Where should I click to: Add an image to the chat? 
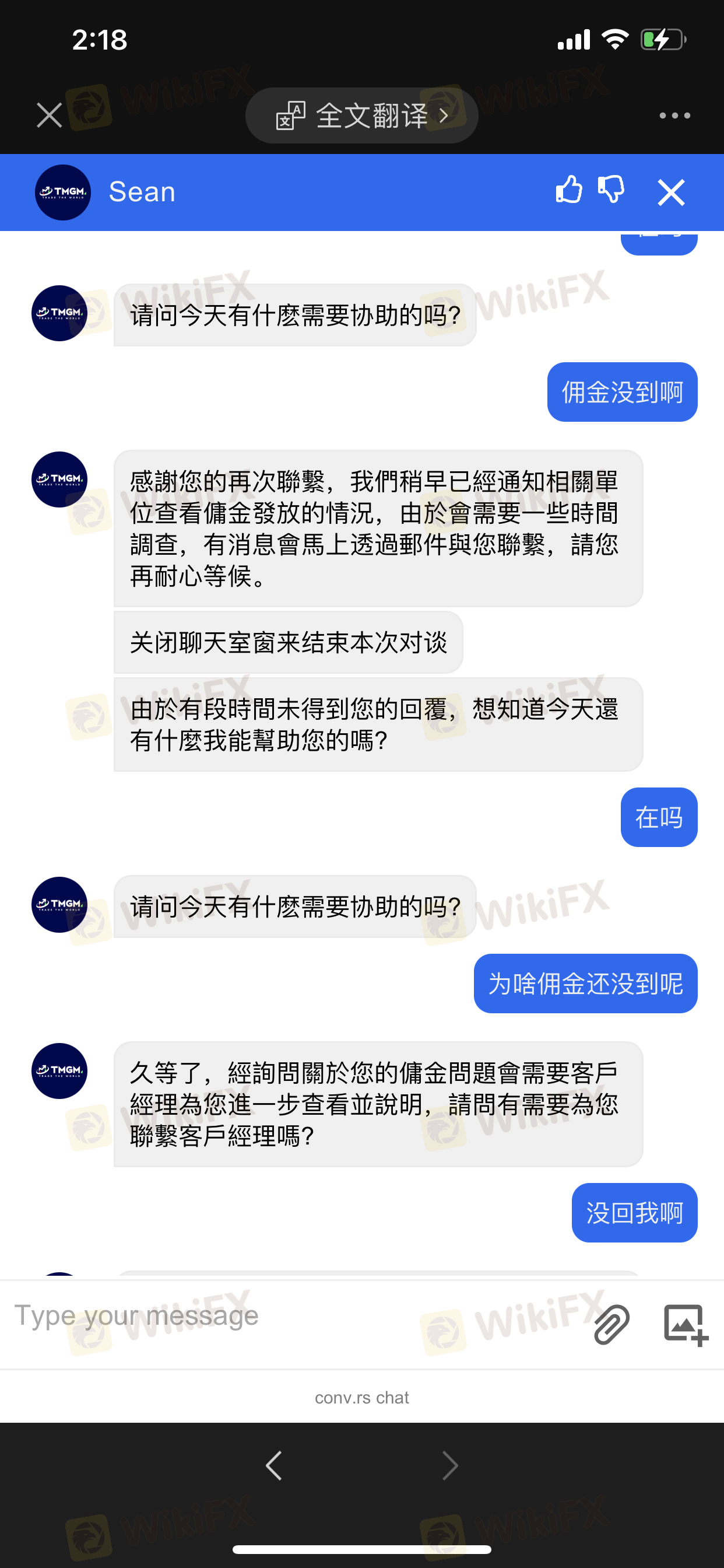point(685,1325)
